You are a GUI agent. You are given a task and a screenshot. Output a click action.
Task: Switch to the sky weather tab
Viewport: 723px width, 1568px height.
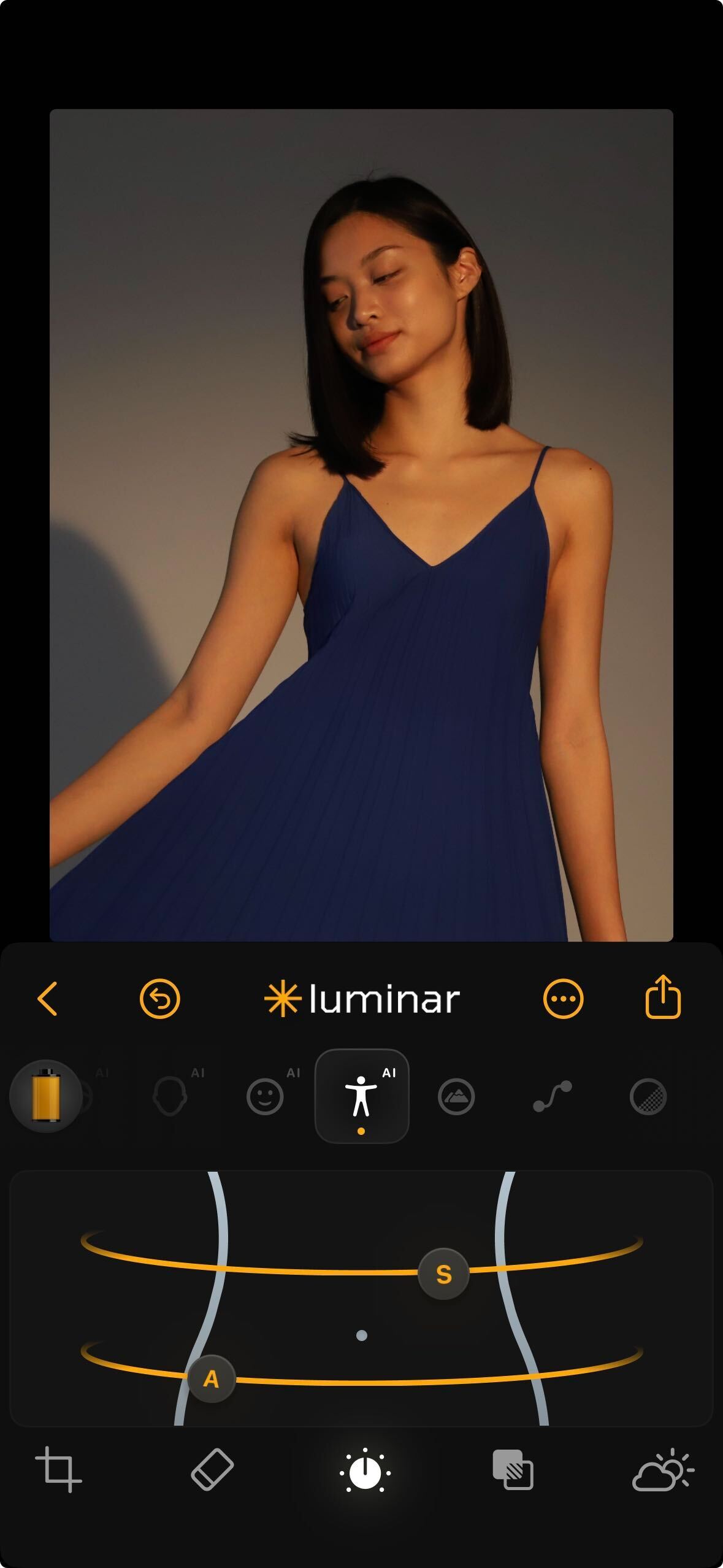tap(662, 1470)
